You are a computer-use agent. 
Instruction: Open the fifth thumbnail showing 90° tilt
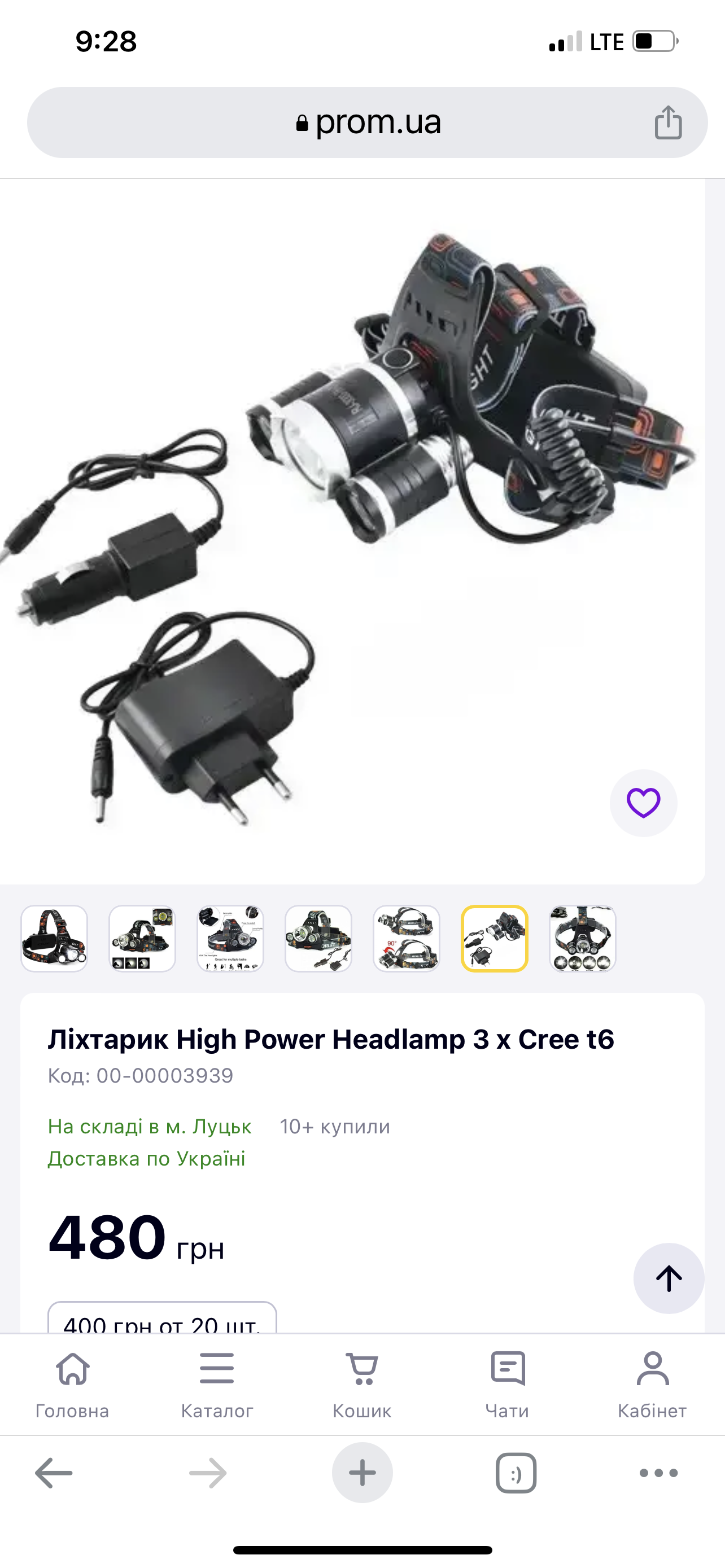coord(407,939)
